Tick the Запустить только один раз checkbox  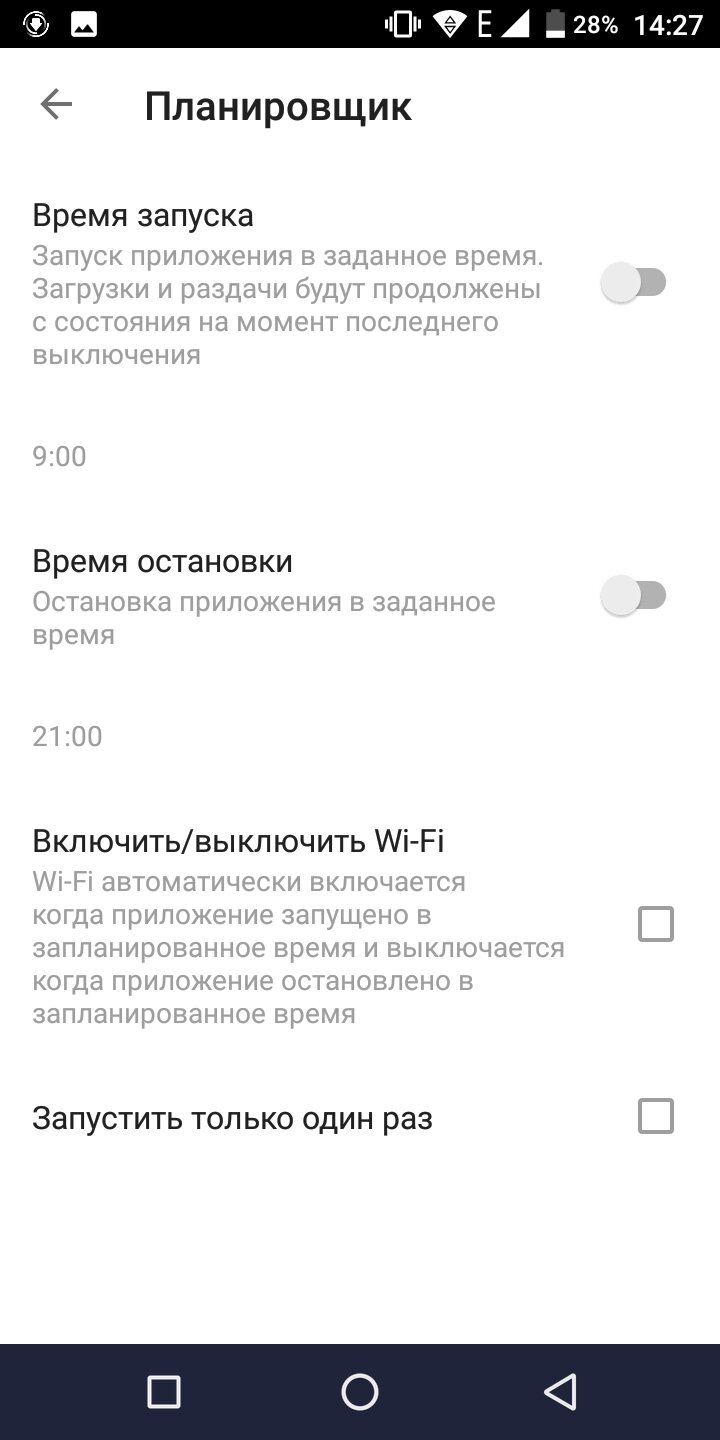click(x=656, y=1116)
